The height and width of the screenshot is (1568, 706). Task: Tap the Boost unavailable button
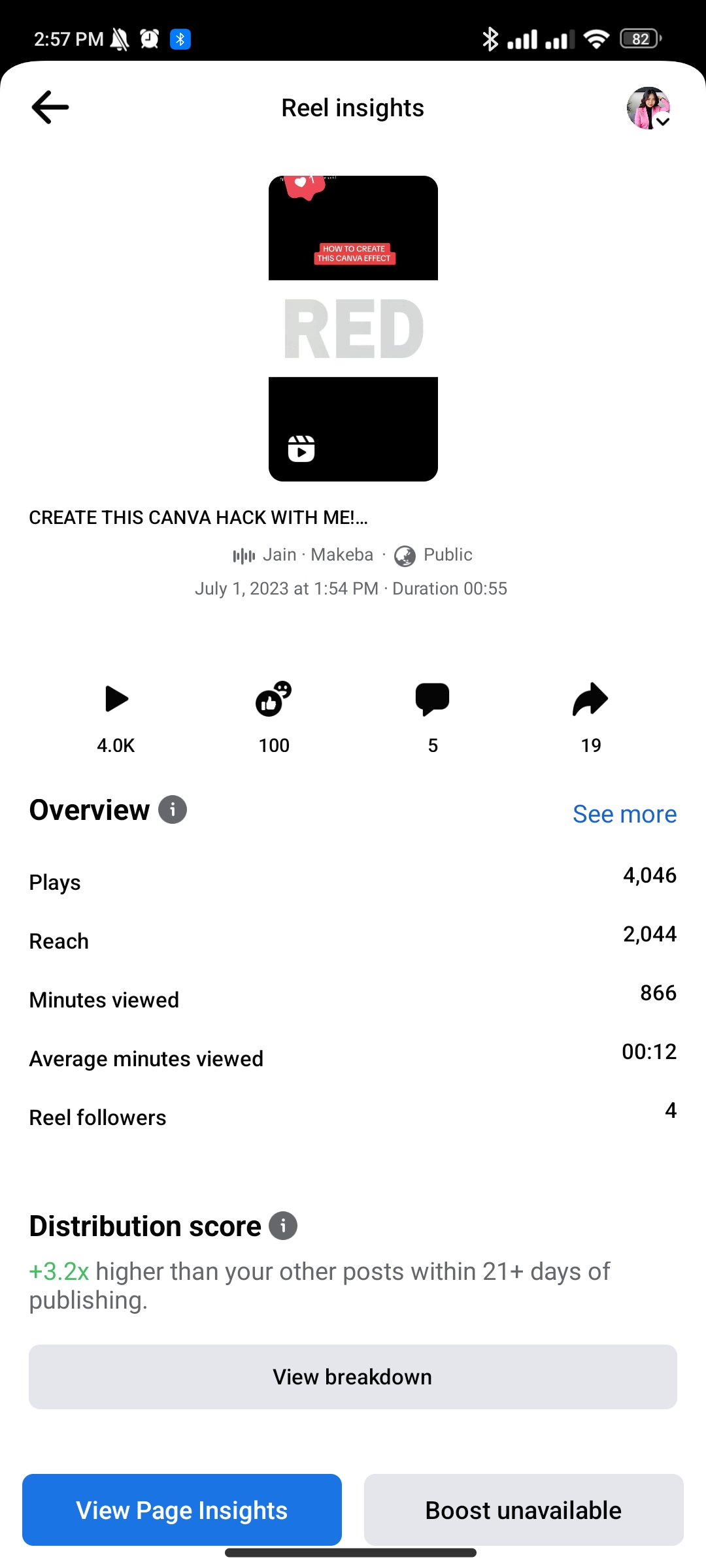click(524, 1510)
